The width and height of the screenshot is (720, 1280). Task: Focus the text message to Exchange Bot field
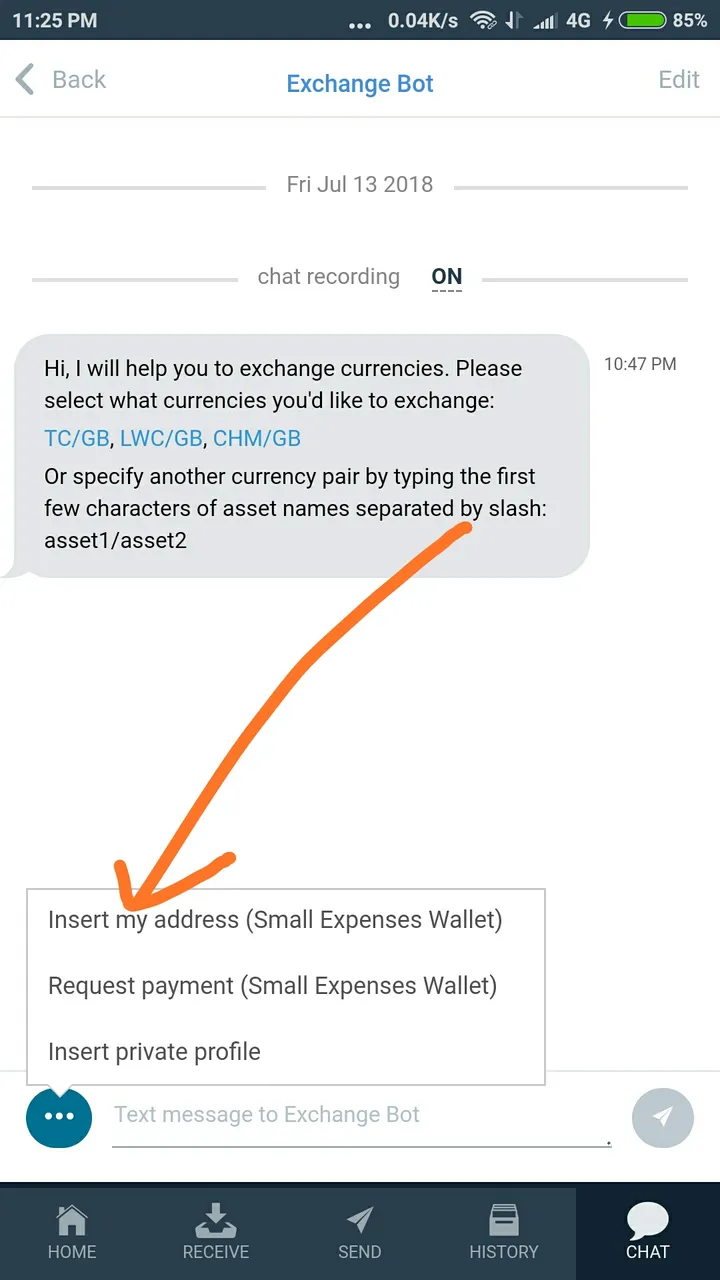[x=361, y=1116]
